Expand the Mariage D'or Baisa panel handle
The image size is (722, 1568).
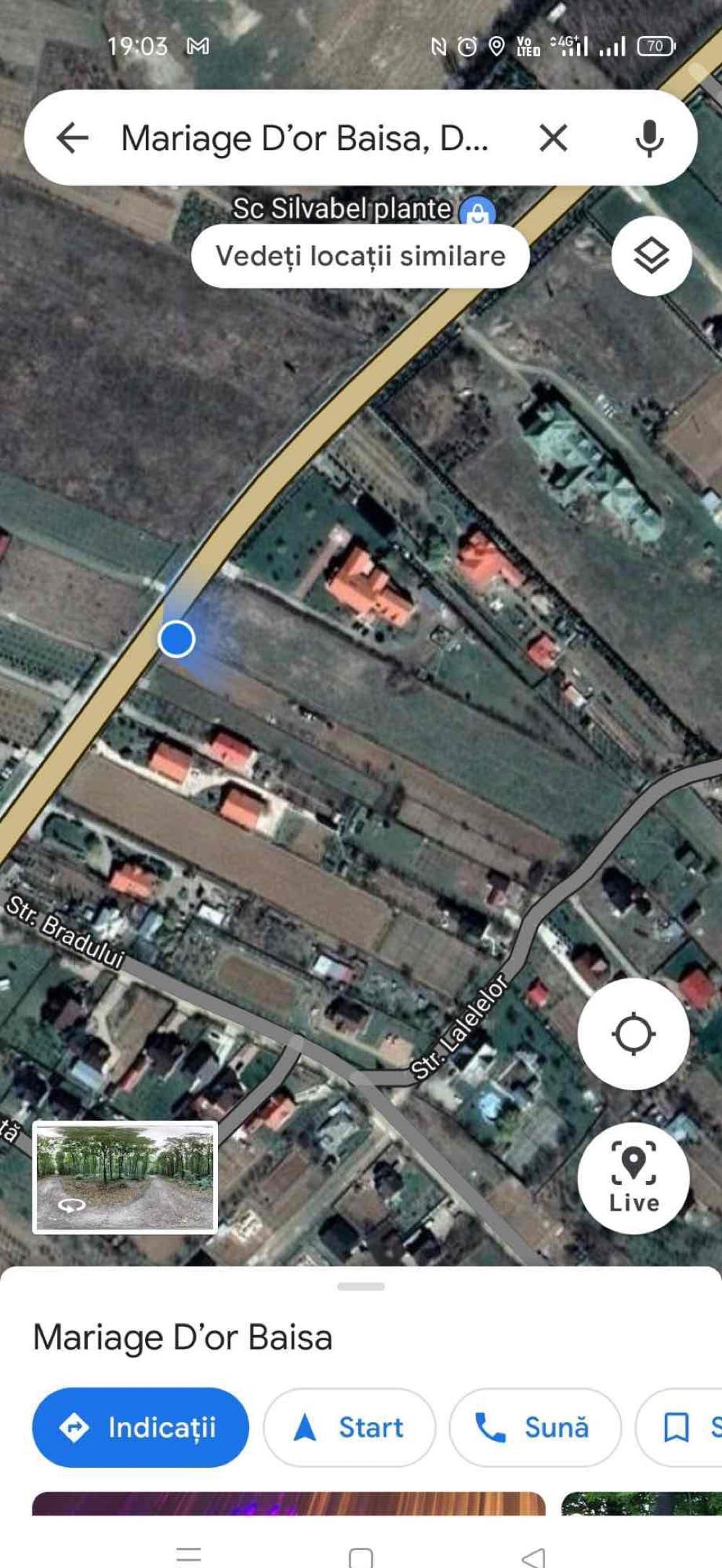click(360, 1286)
